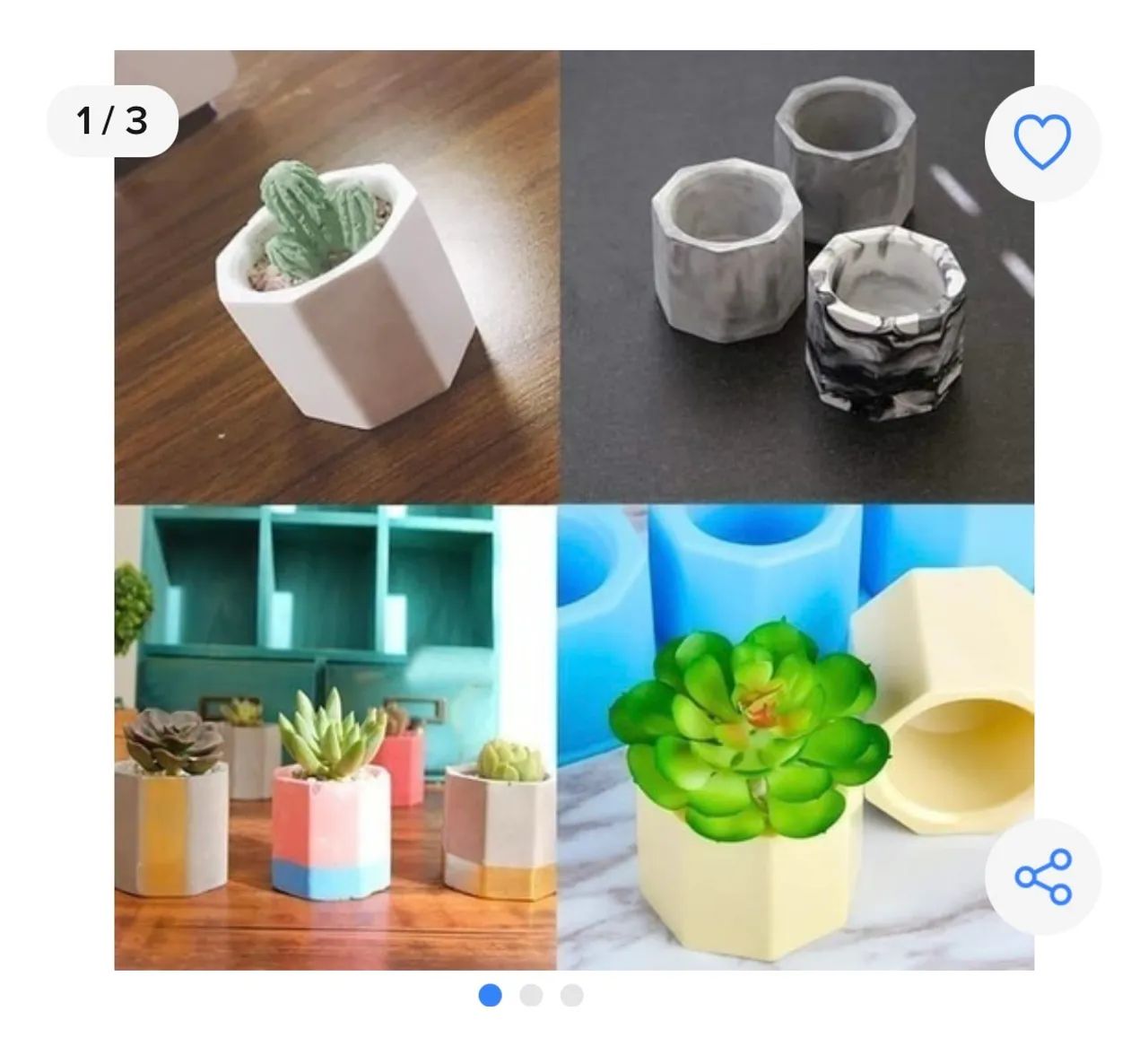
Task: Share this product listing
Action: coord(1042,876)
